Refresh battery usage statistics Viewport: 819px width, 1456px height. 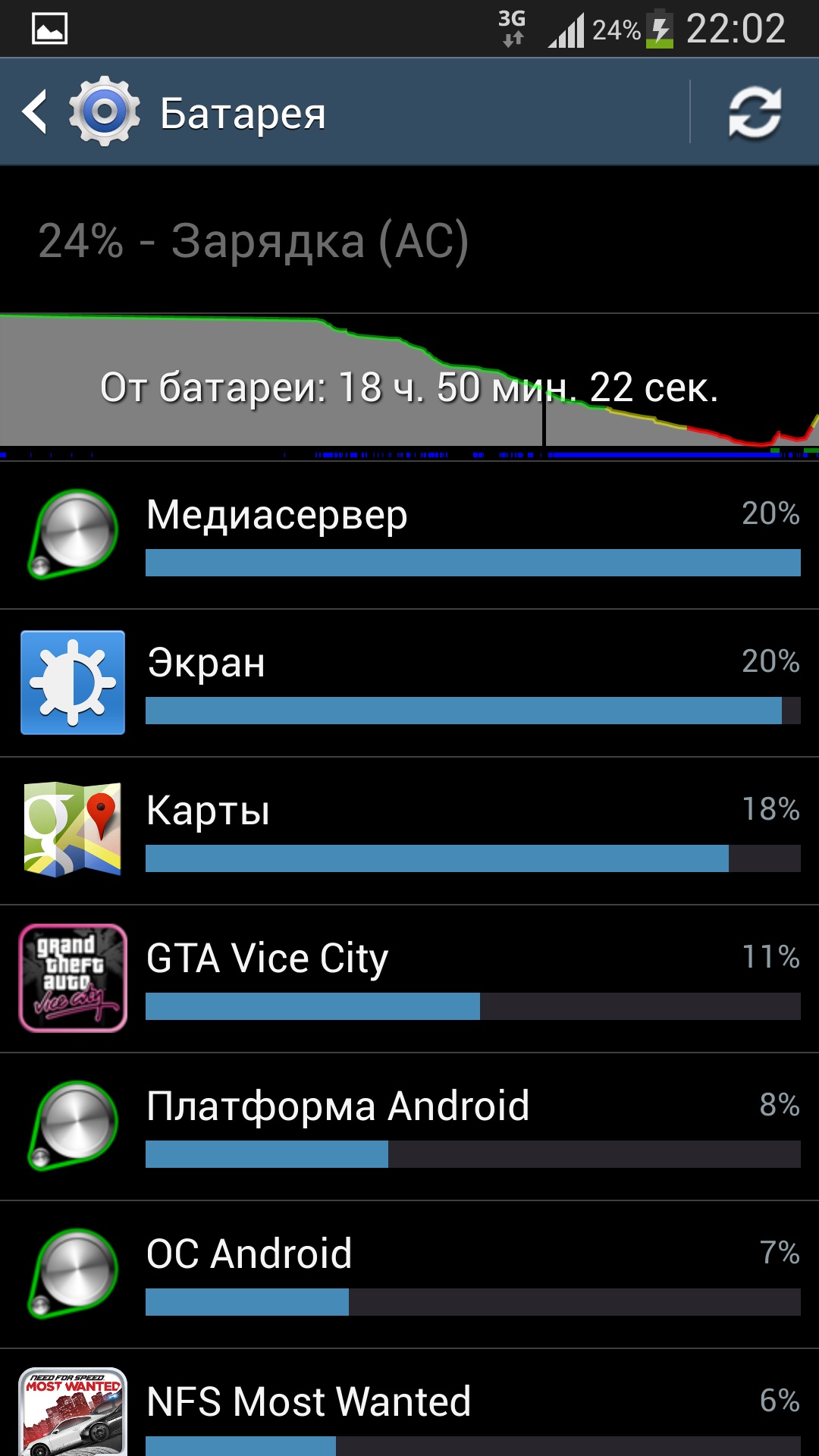(755, 112)
